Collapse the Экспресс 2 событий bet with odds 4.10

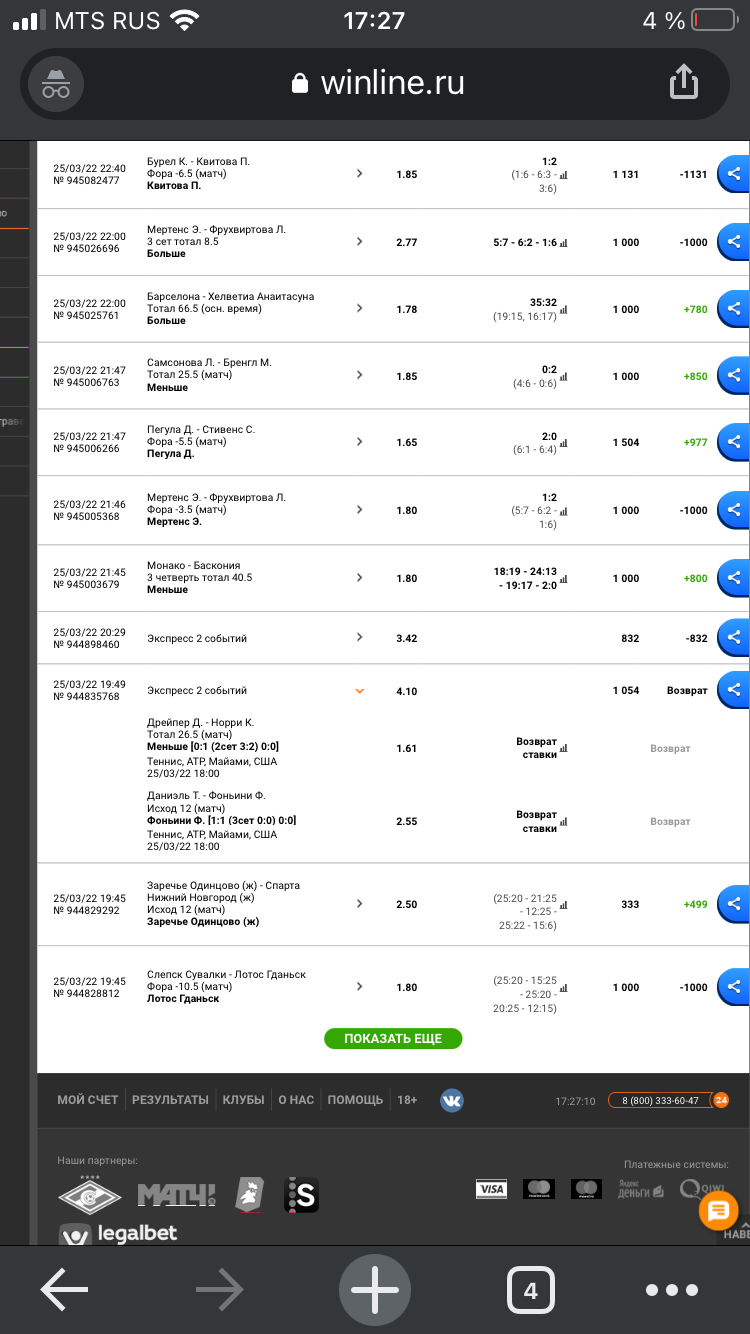click(360, 691)
